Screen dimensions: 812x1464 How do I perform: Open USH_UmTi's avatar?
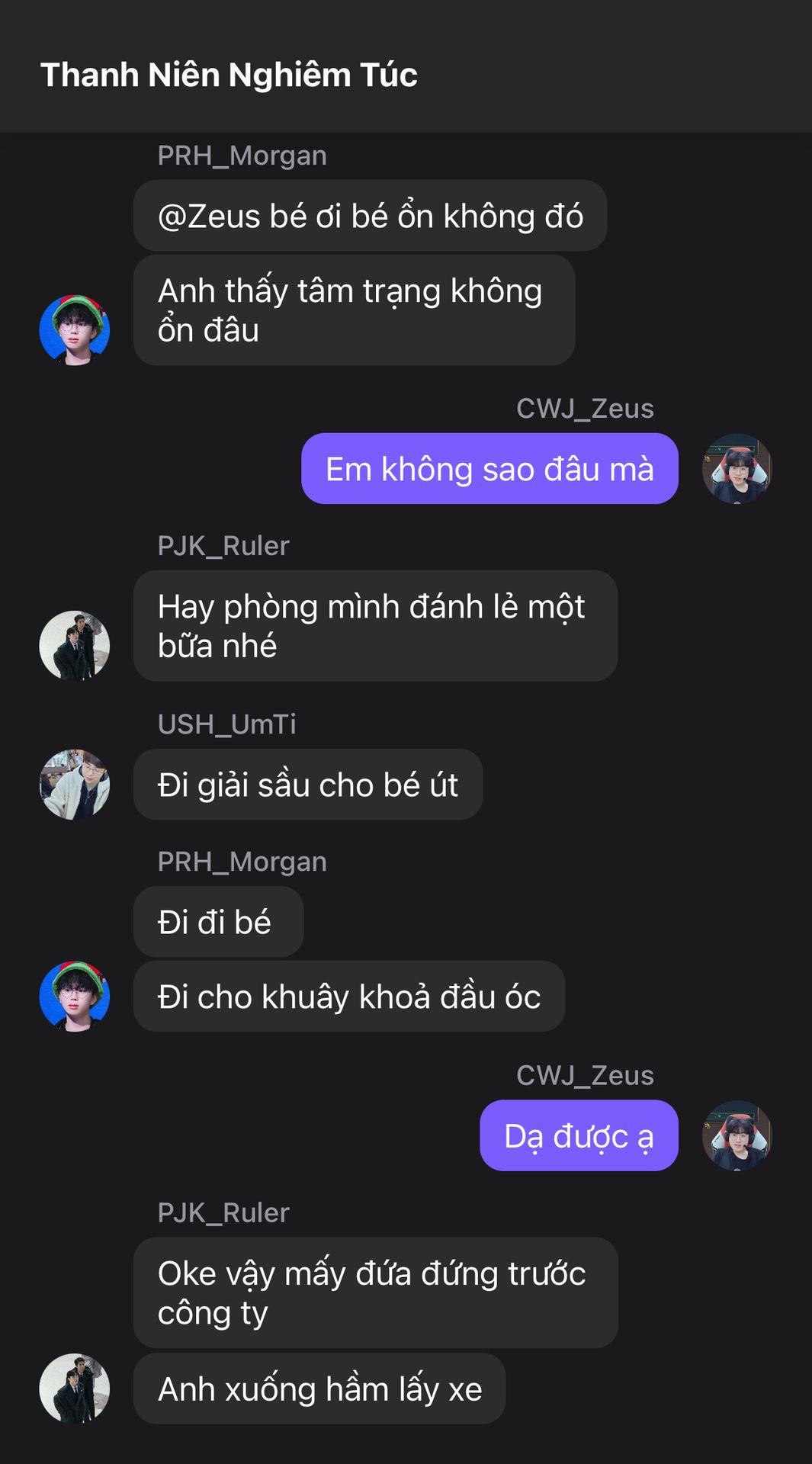[75, 785]
